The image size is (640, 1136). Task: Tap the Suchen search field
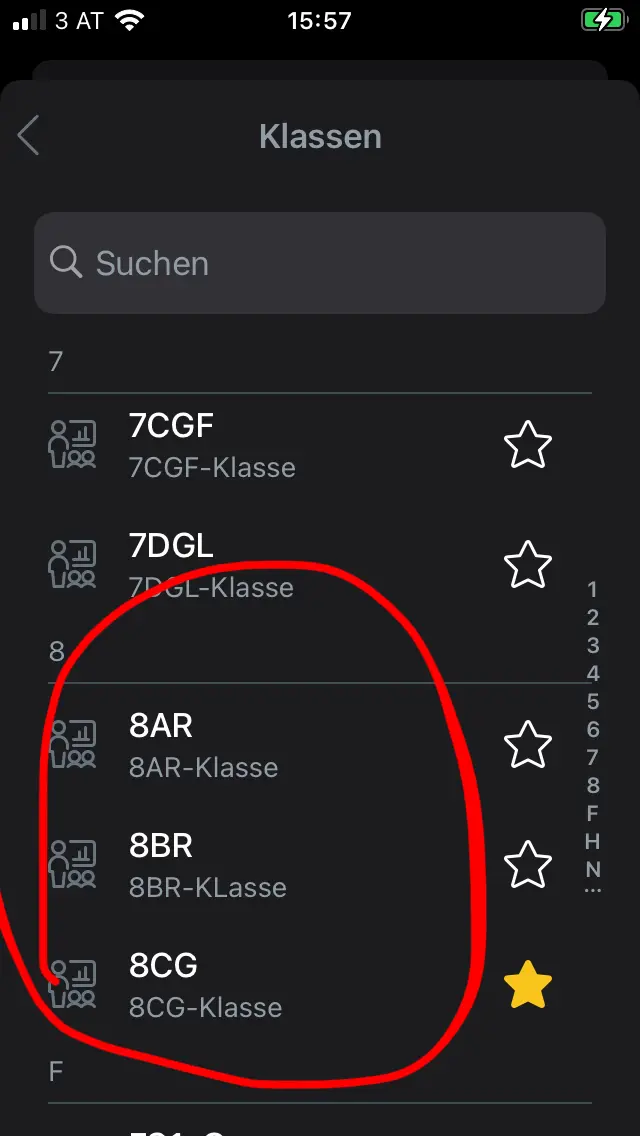coord(320,263)
